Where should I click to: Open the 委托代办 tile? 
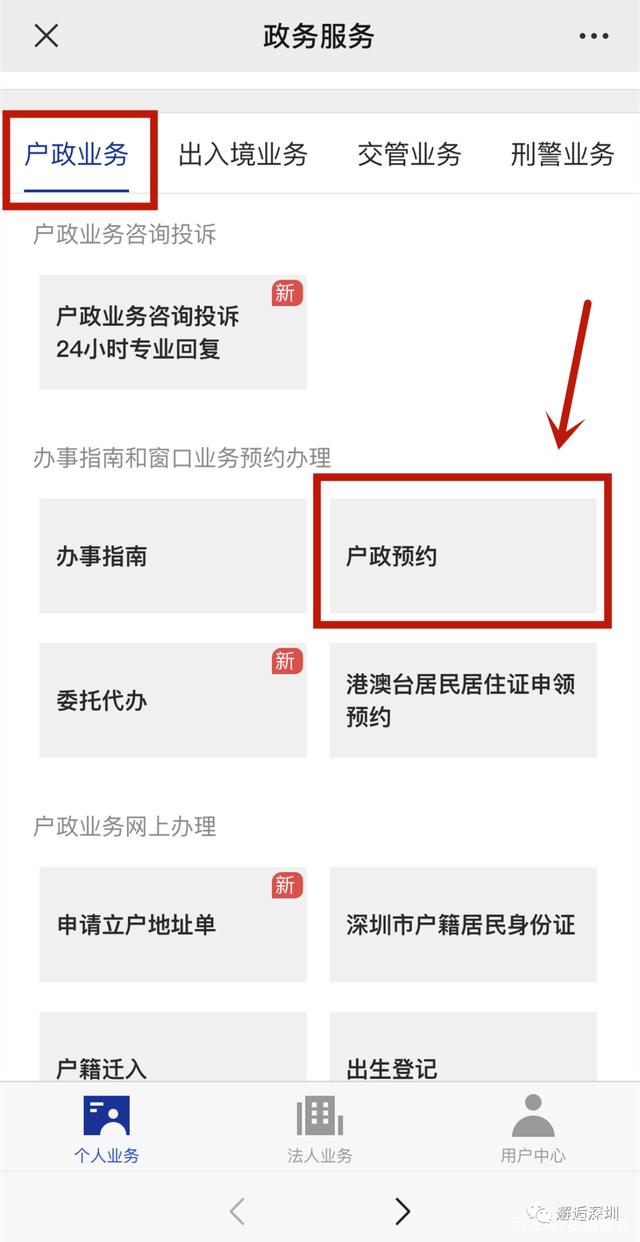click(172, 700)
